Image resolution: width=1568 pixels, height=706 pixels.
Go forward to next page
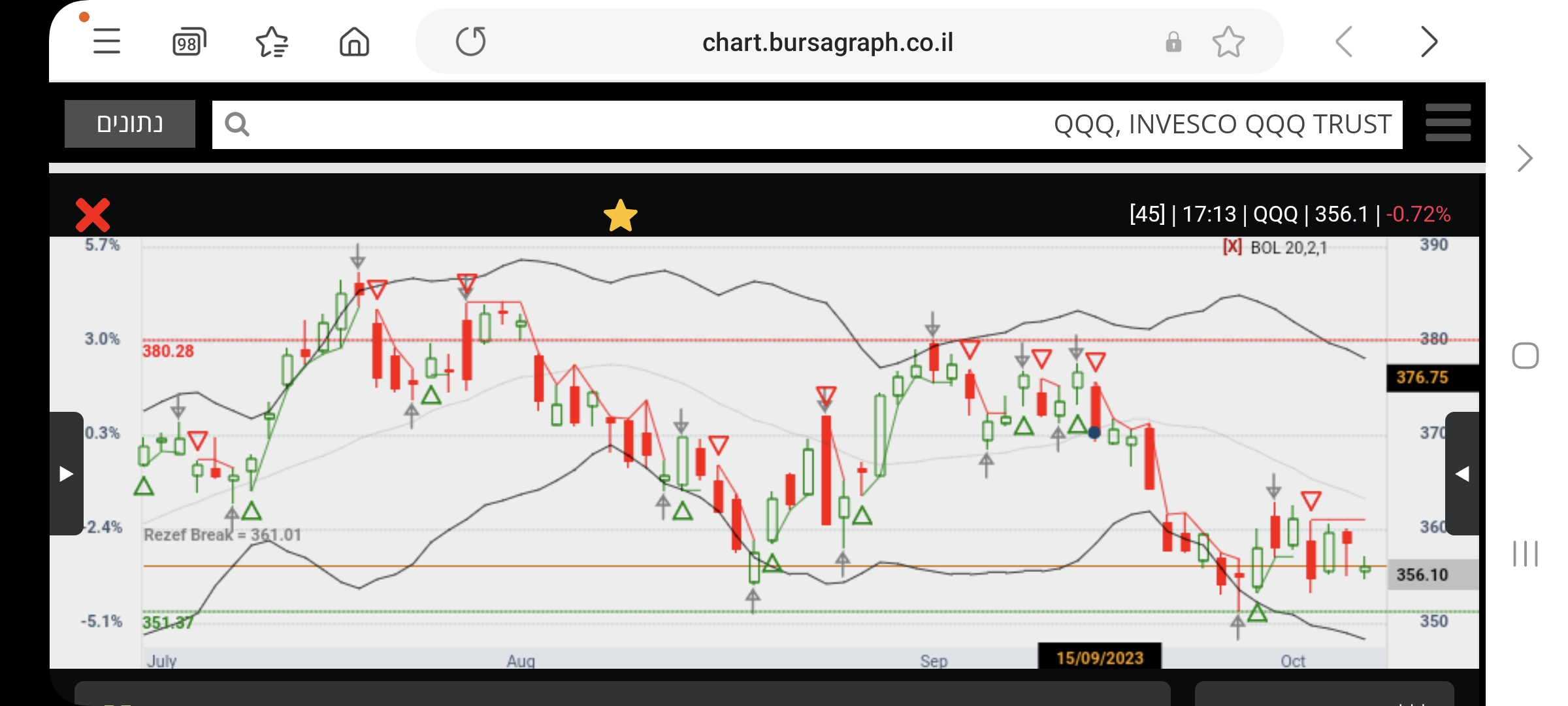point(1429,42)
